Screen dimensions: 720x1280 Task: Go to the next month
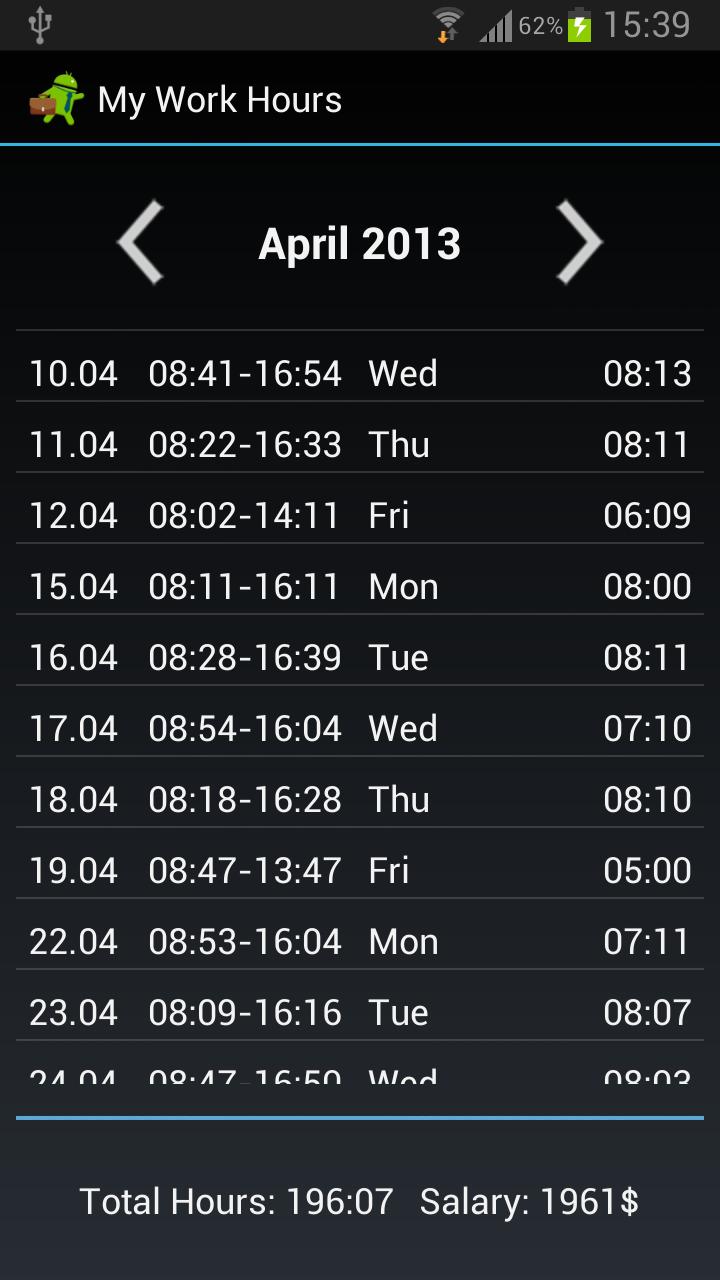[579, 243]
